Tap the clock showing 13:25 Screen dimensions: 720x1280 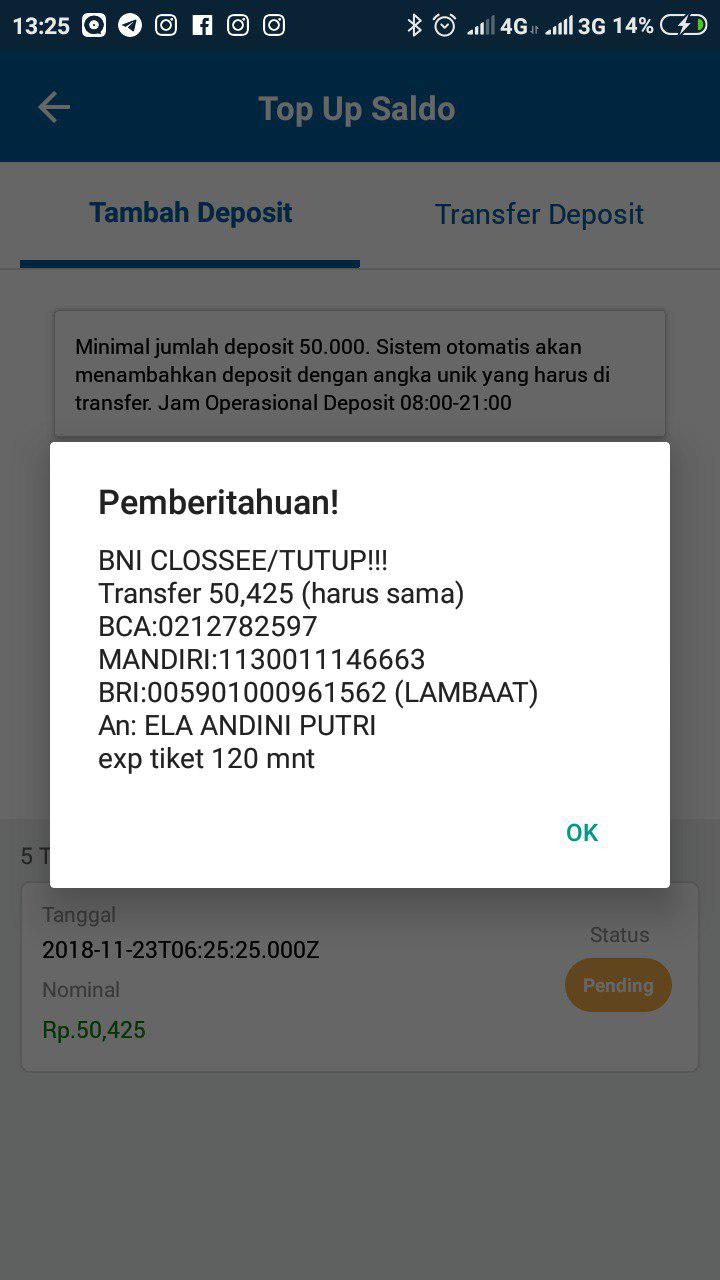[40, 25]
